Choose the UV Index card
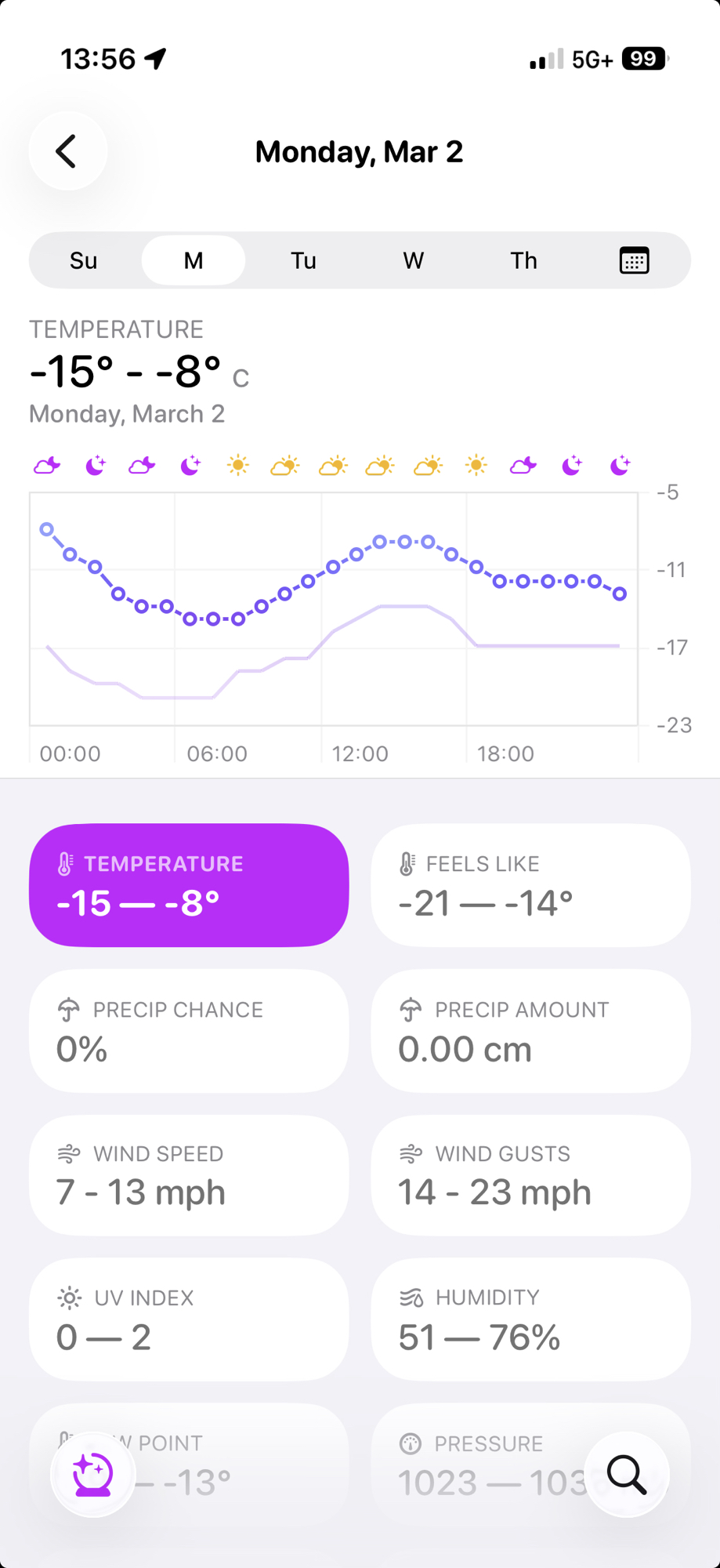Viewport: 720px width, 1568px height. [x=189, y=1319]
